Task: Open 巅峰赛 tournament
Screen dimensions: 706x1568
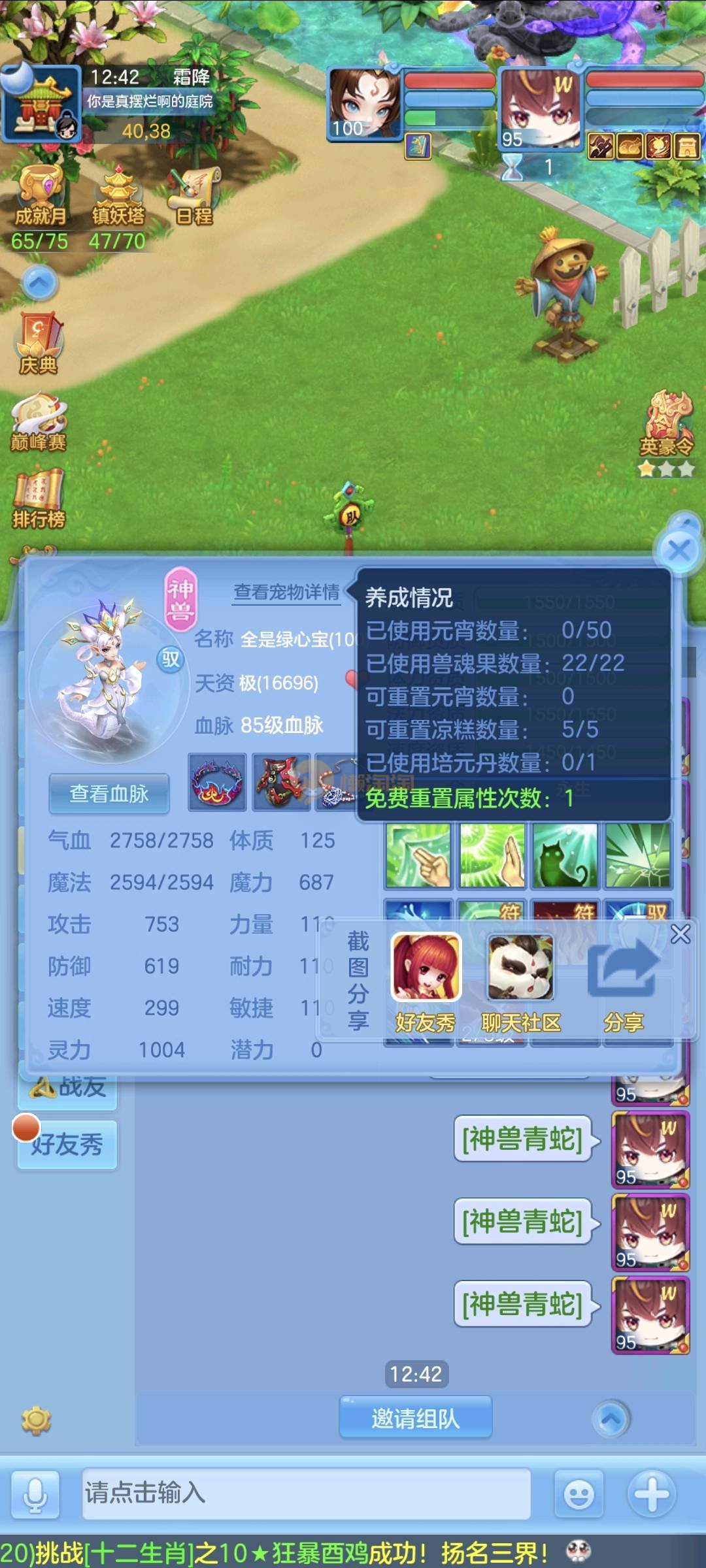Action: click(x=39, y=422)
